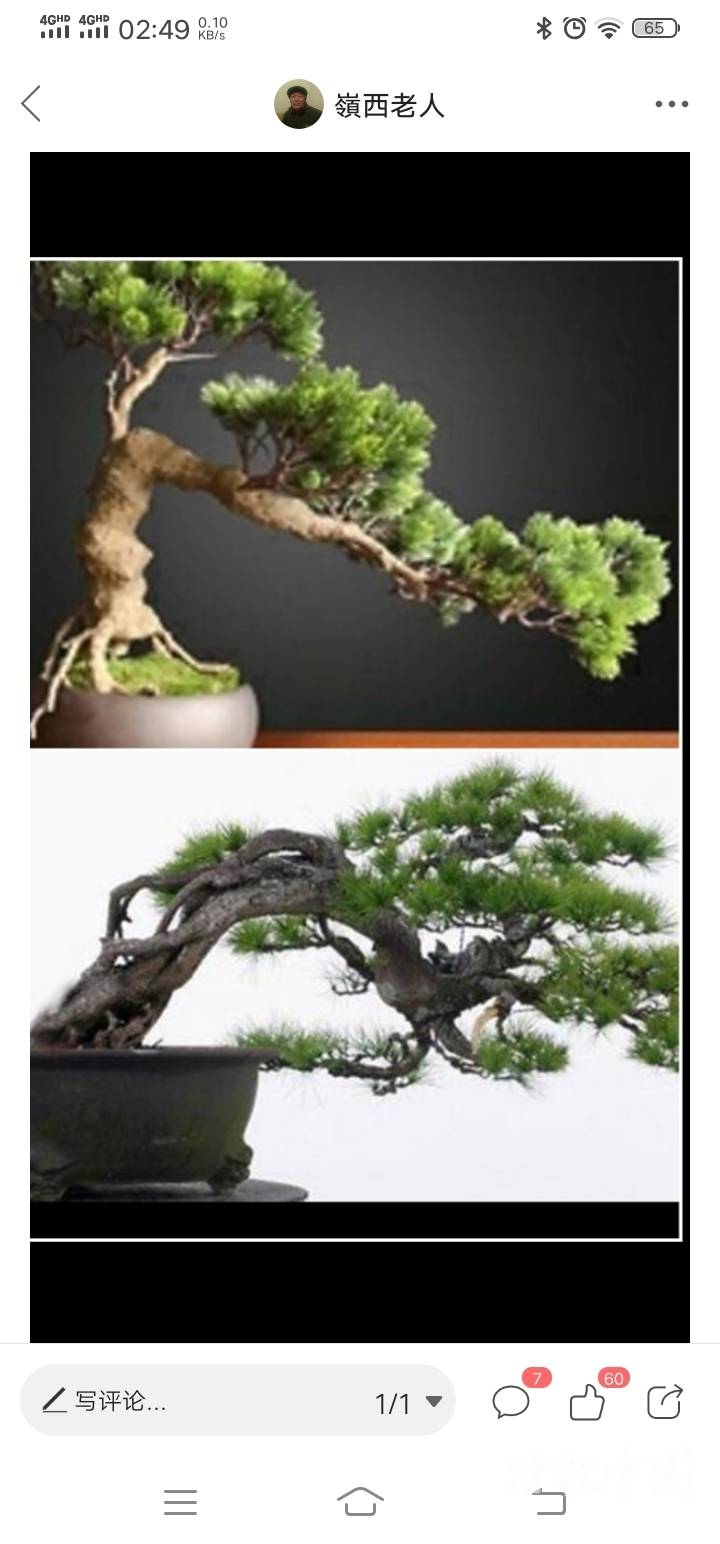The image size is (720, 1544).
Task: Open 嶺西老人's profile avatar
Action: (x=299, y=105)
